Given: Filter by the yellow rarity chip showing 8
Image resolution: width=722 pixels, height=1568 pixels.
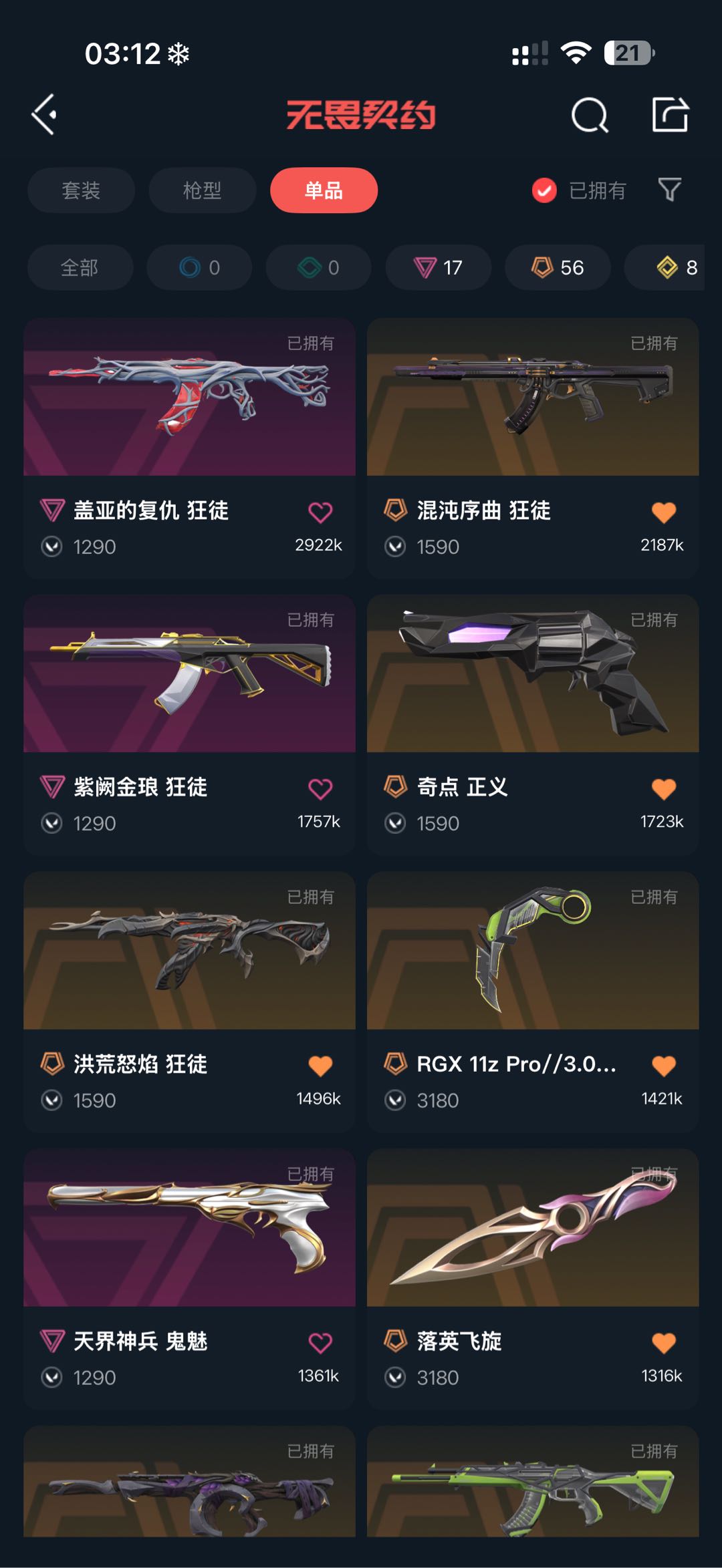Looking at the screenshot, I should coord(675,268).
